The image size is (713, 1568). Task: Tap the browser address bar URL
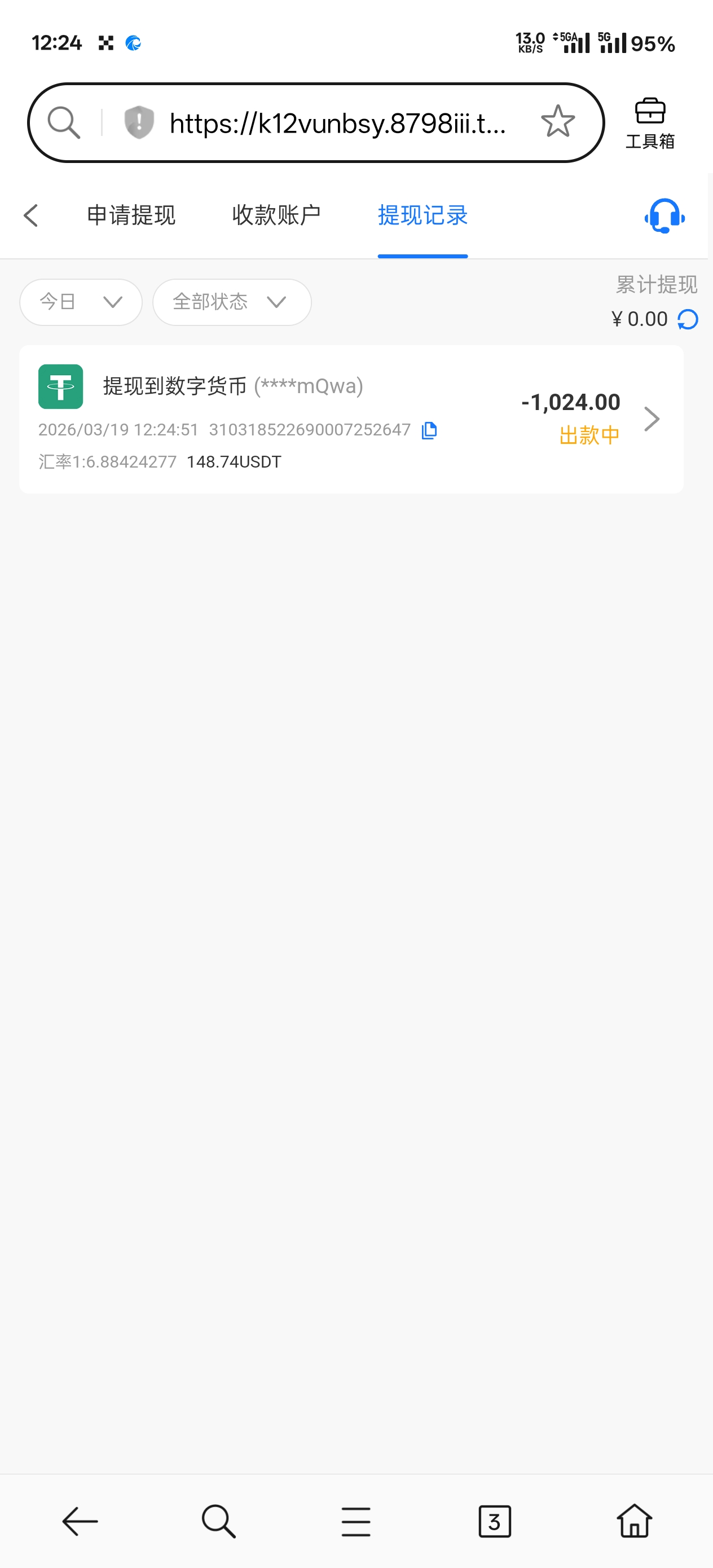coord(337,124)
